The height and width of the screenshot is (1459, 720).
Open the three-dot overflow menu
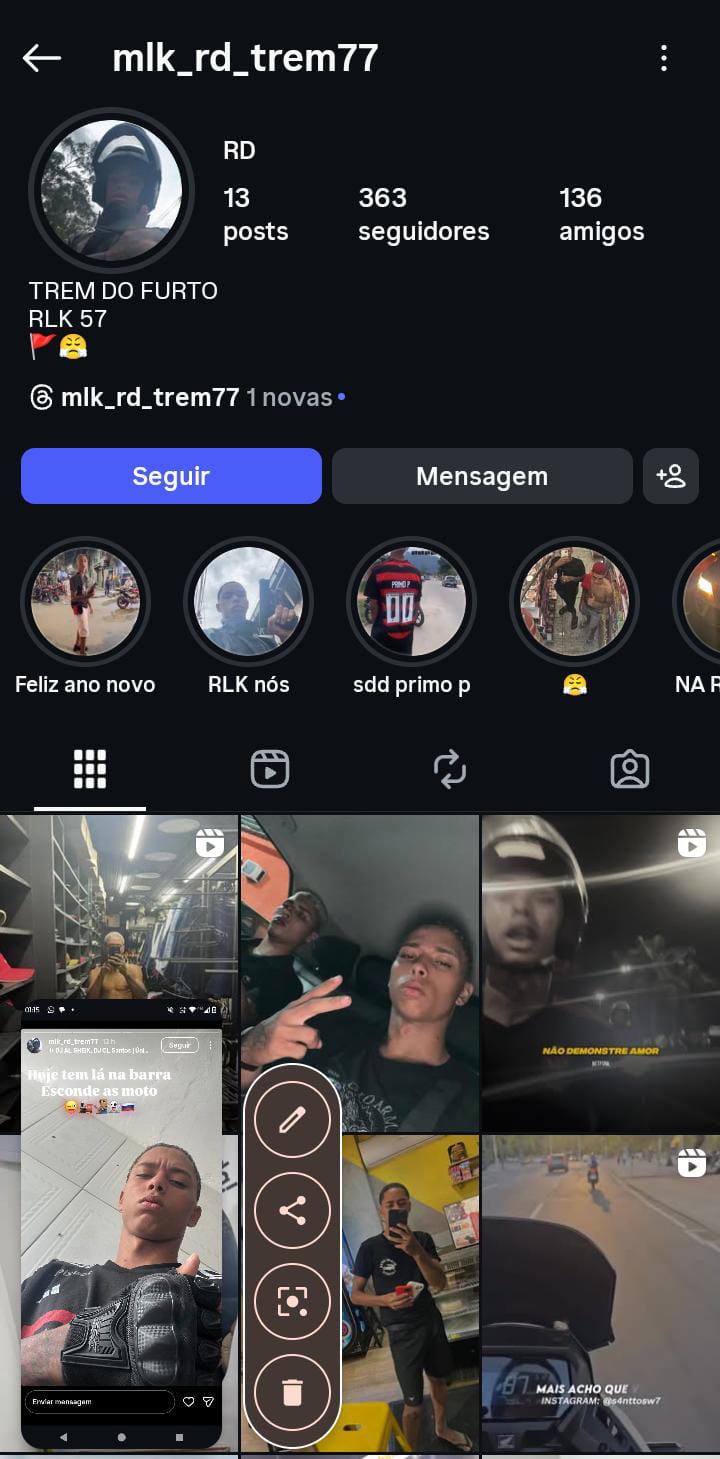coord(664,58)
